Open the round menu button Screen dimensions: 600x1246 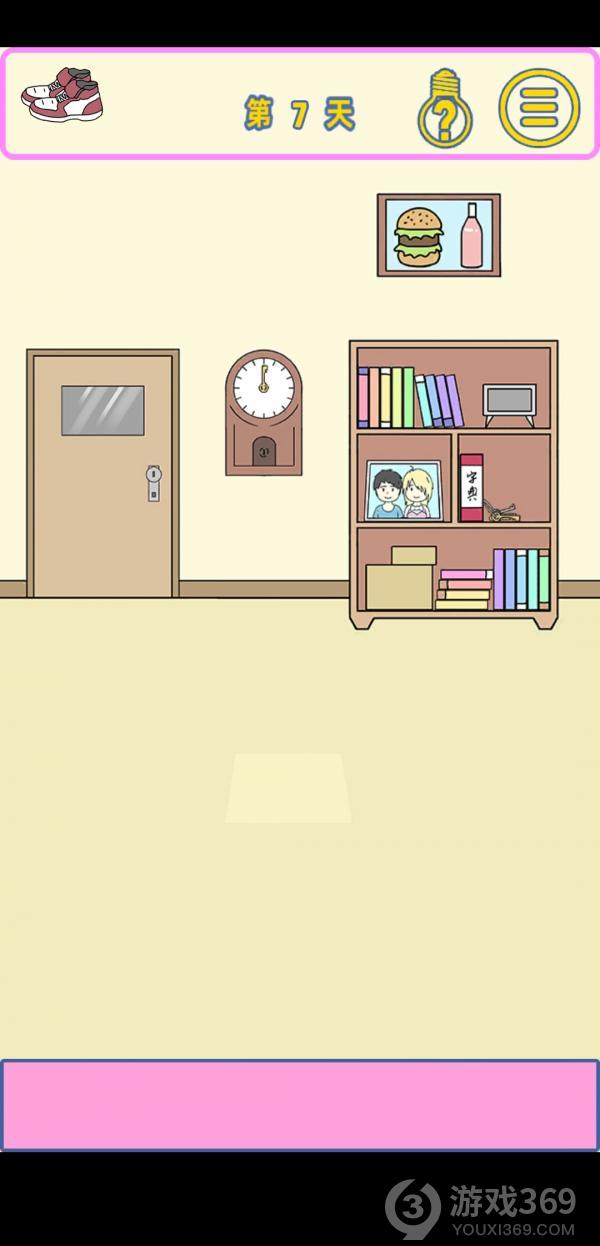click(x=540, y=107)
